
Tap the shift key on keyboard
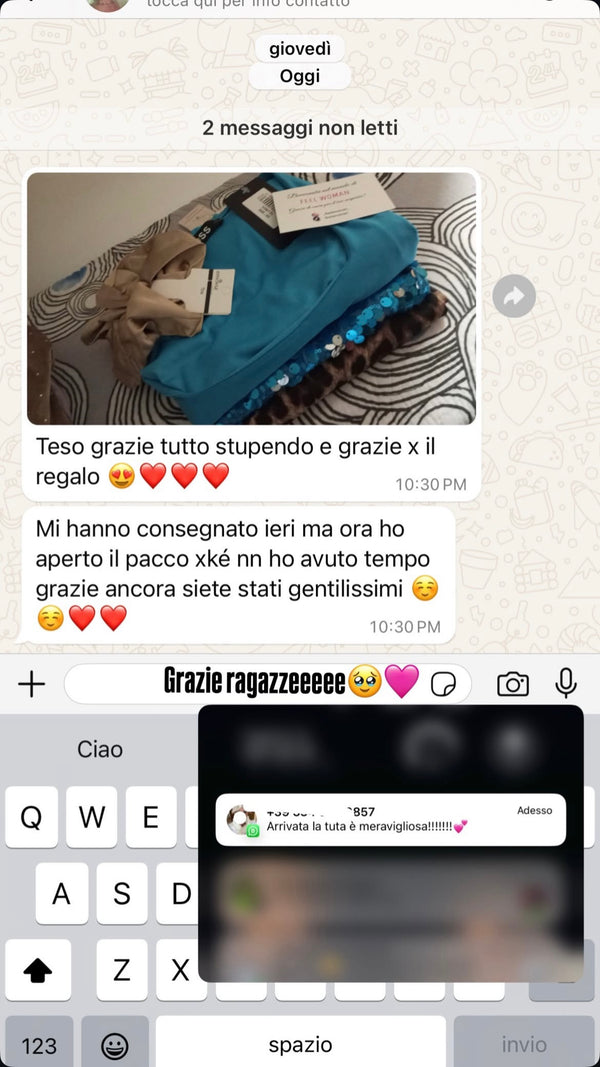click(38, 970)
